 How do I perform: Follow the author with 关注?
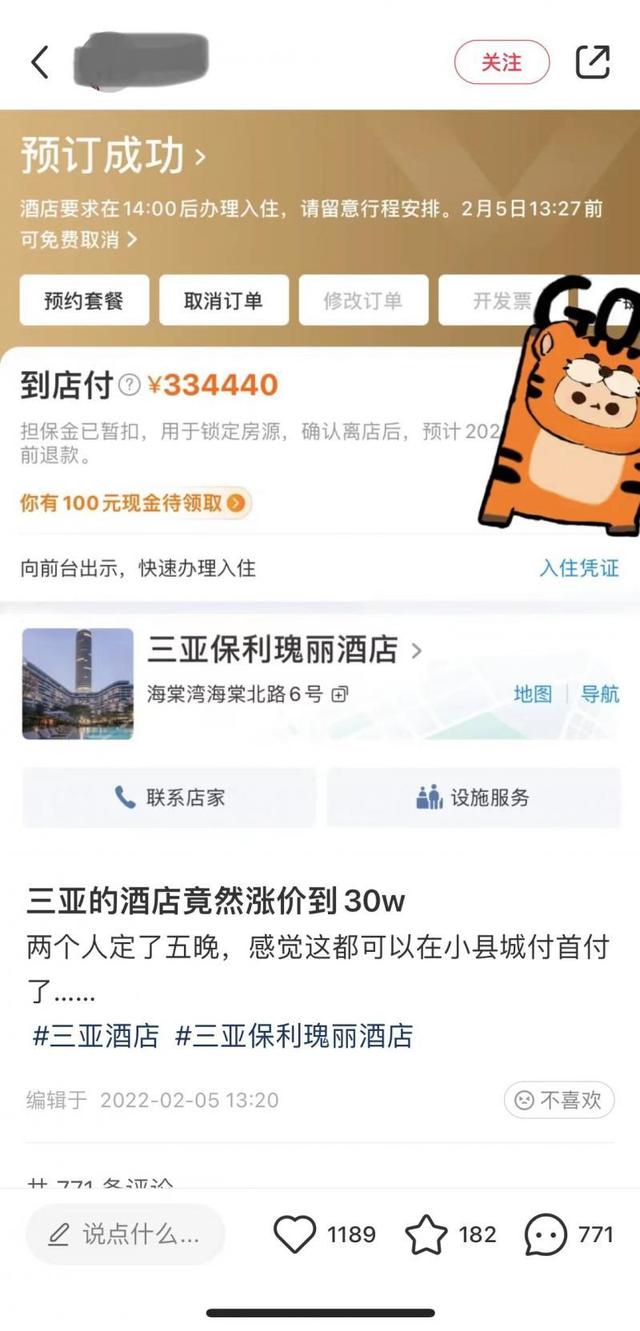tap(501, 62)
